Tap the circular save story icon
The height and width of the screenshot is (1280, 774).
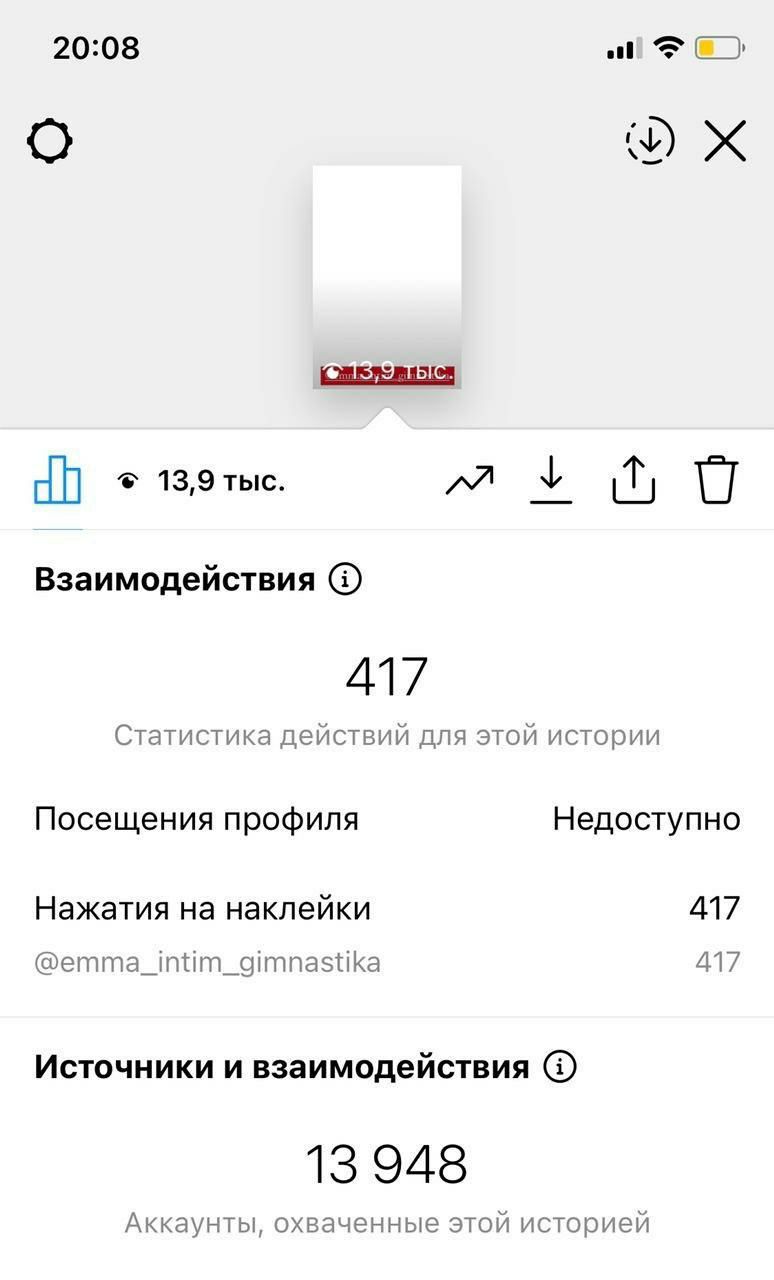tap(650, 141)
